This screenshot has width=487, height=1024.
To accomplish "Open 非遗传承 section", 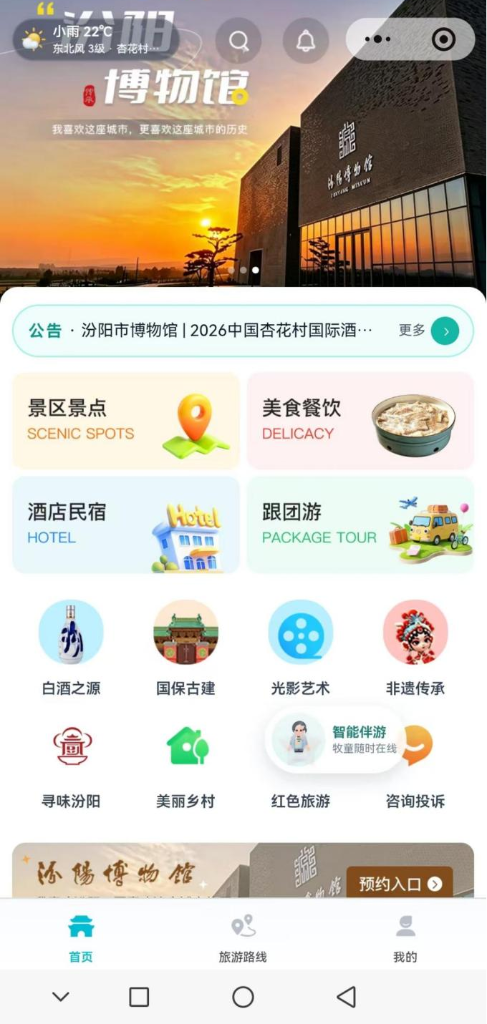I will pos(415,648).
